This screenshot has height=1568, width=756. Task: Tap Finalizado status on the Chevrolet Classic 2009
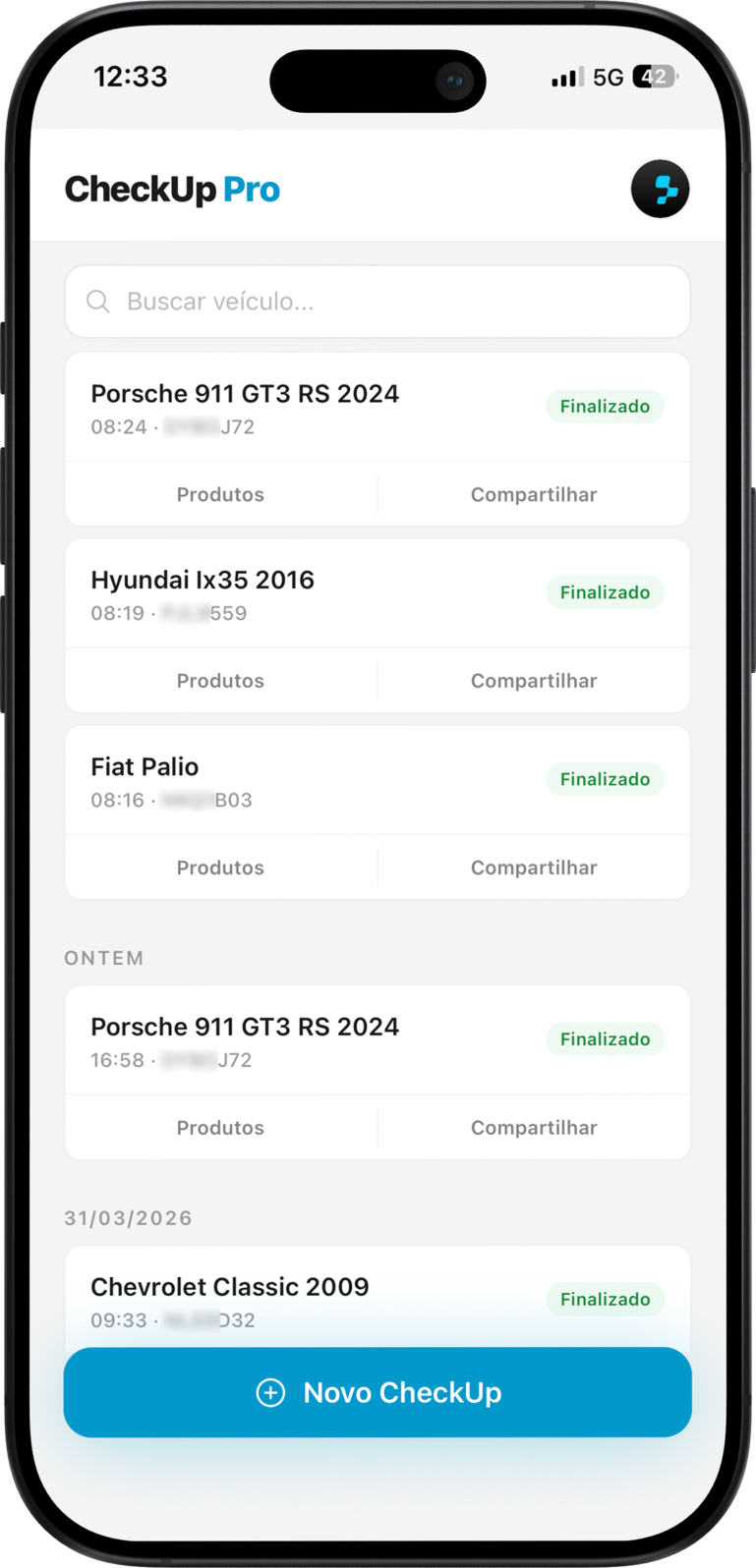pyautogui.click(x=605, y=1299)
